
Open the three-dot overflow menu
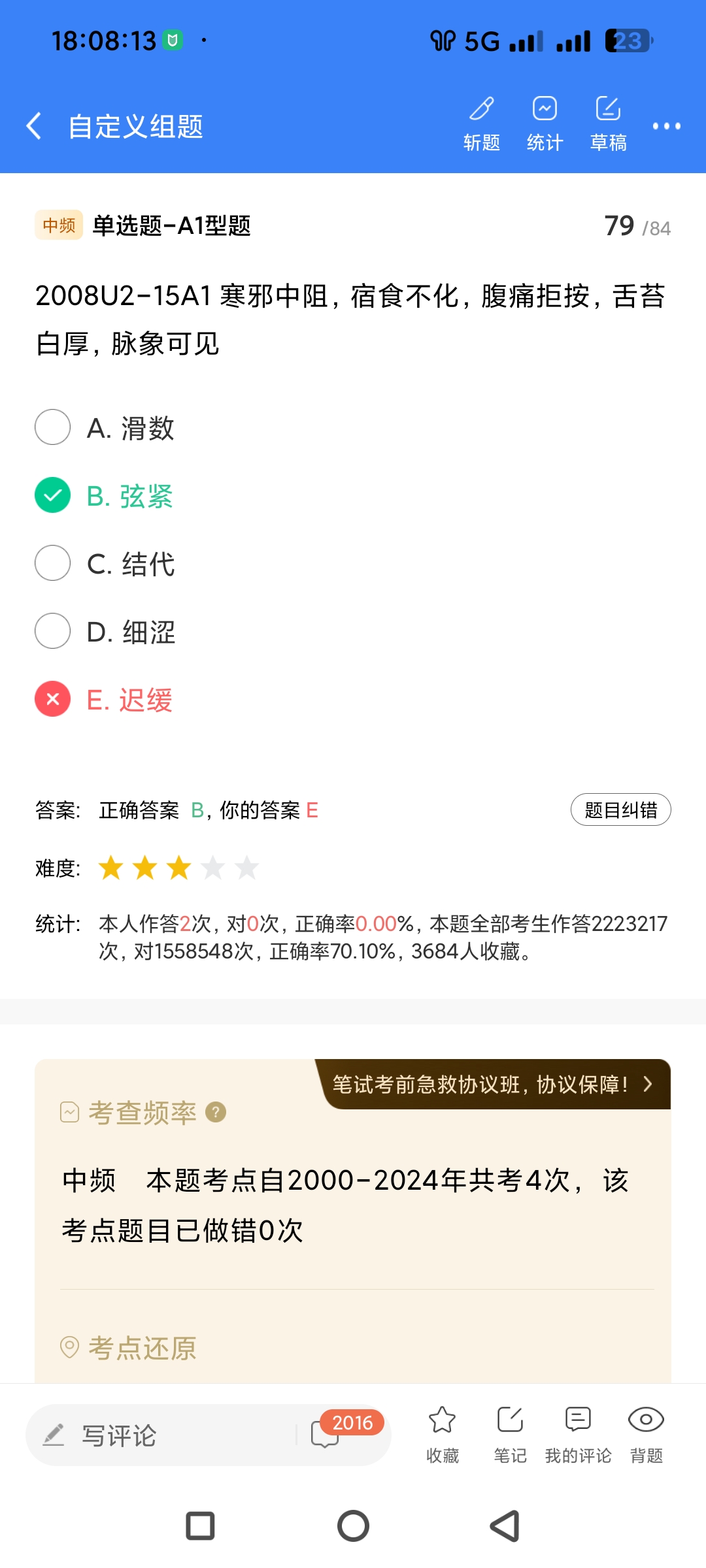[666, 125]
